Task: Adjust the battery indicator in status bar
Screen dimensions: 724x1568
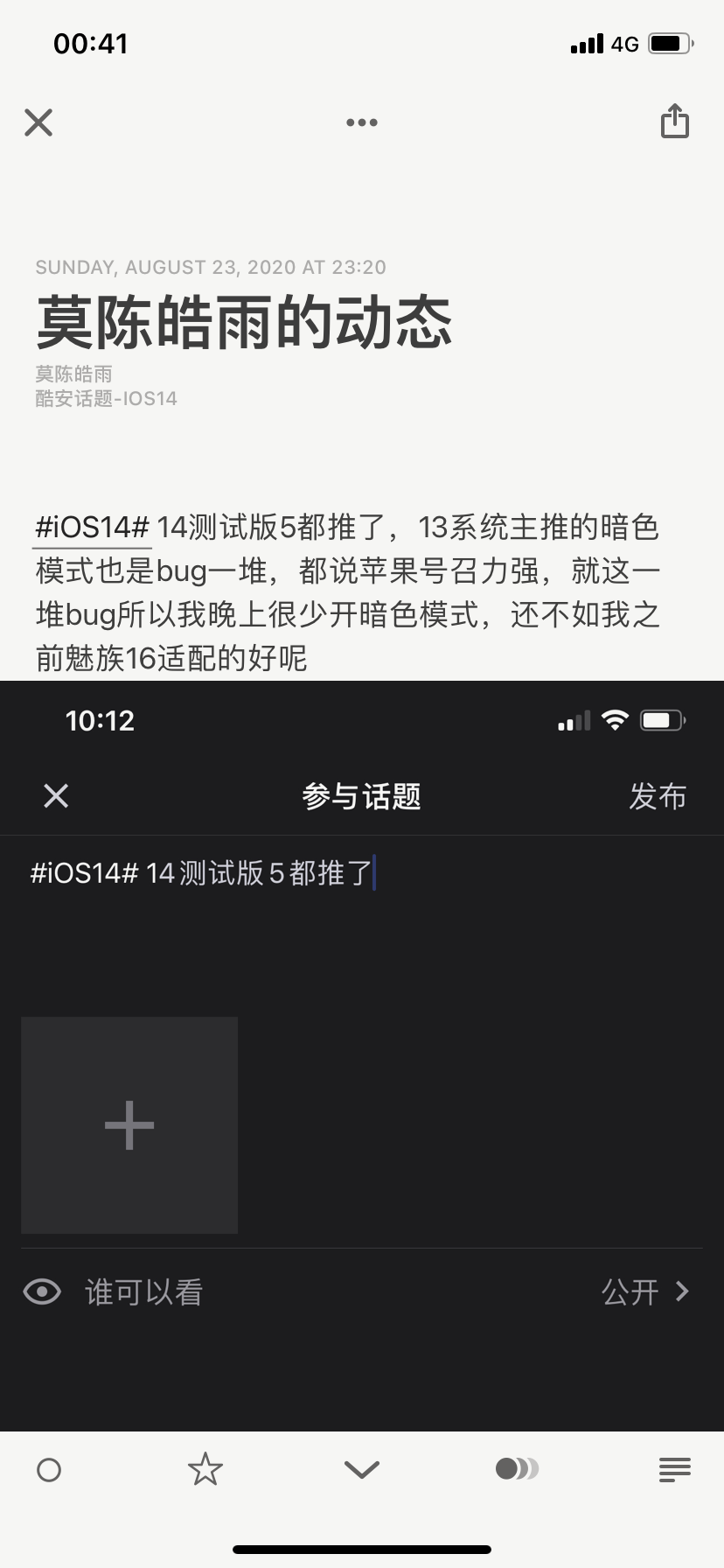Action: pos(669,43)
